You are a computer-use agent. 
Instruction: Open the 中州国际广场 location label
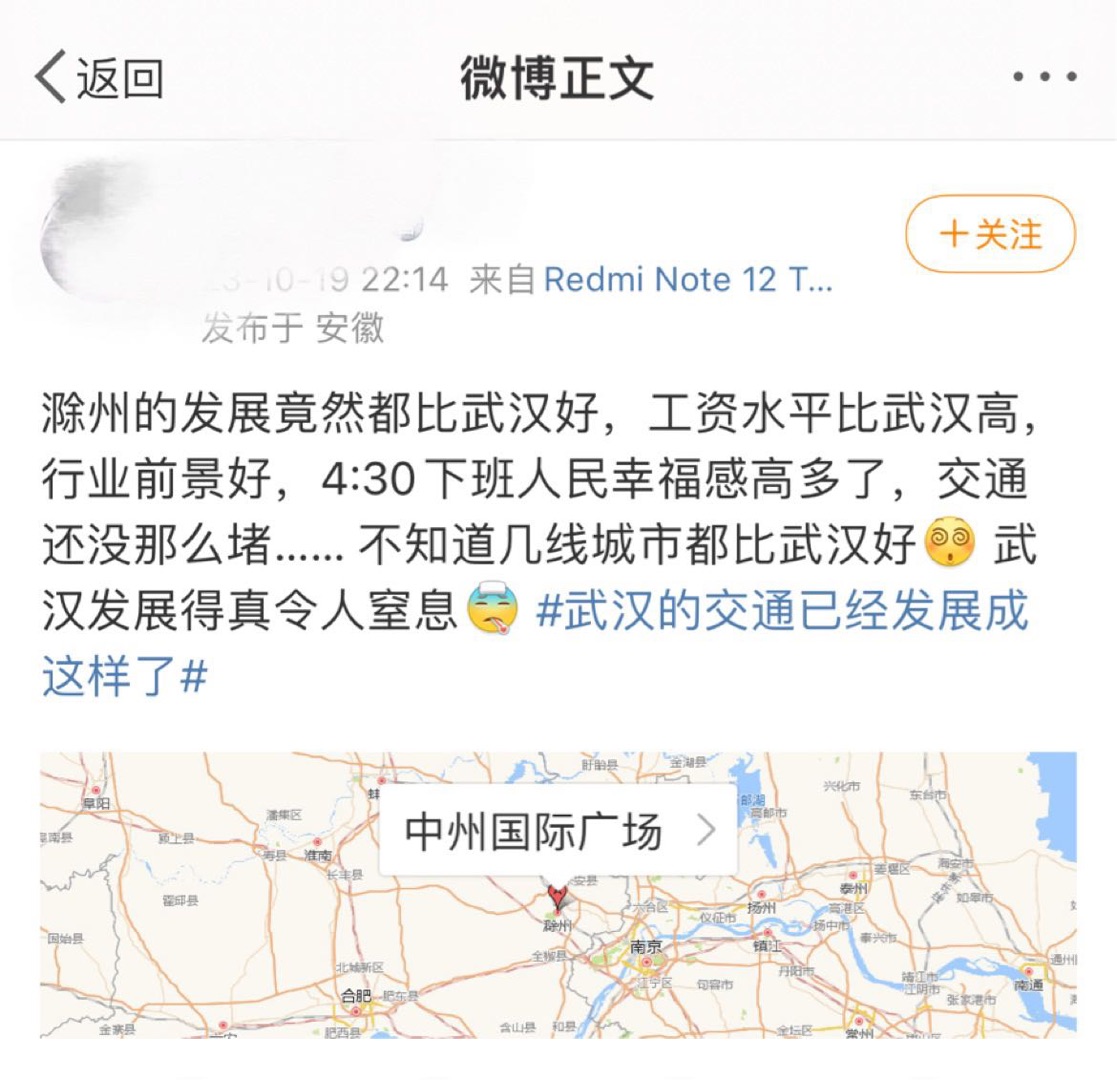(x=557, y=831)
